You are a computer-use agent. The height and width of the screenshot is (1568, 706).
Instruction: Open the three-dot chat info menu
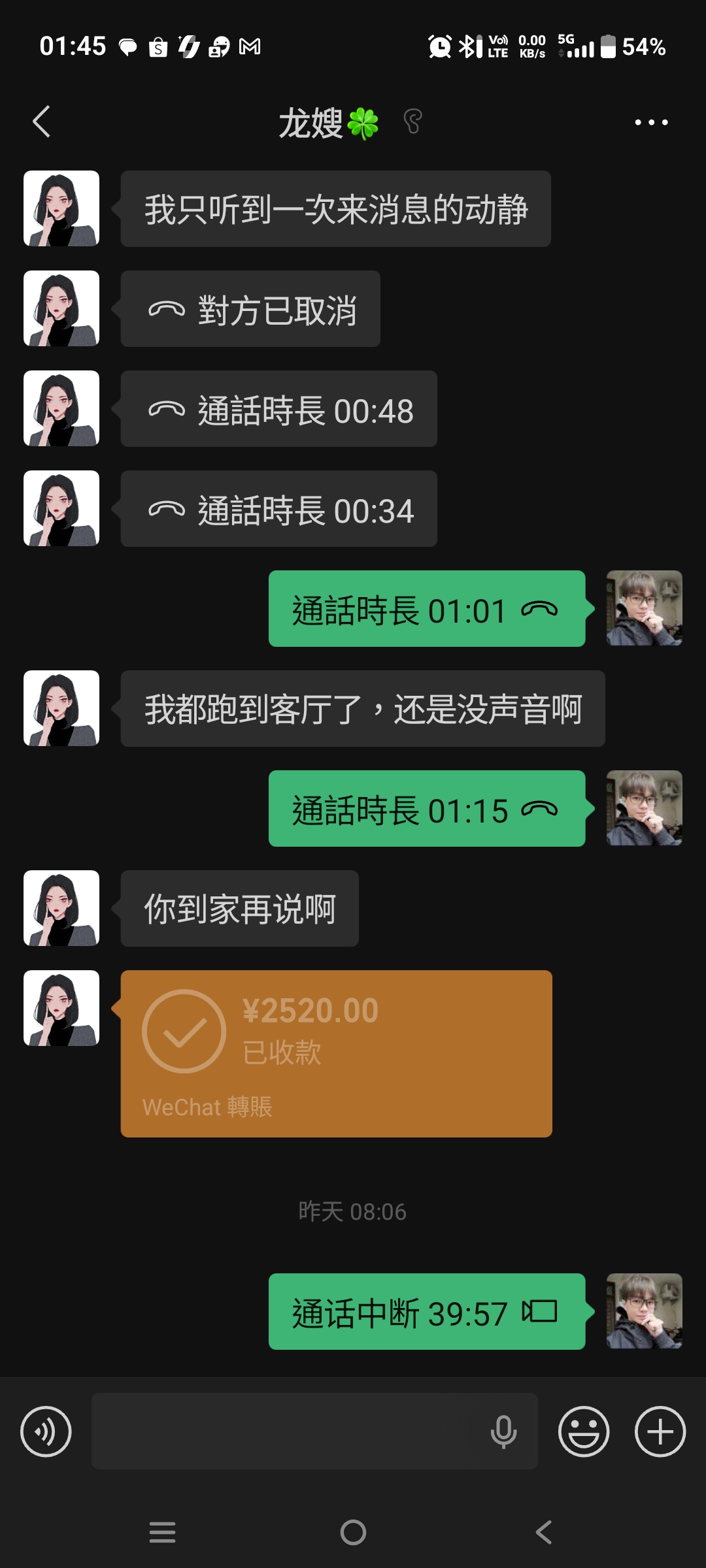[x=651, y=122]
